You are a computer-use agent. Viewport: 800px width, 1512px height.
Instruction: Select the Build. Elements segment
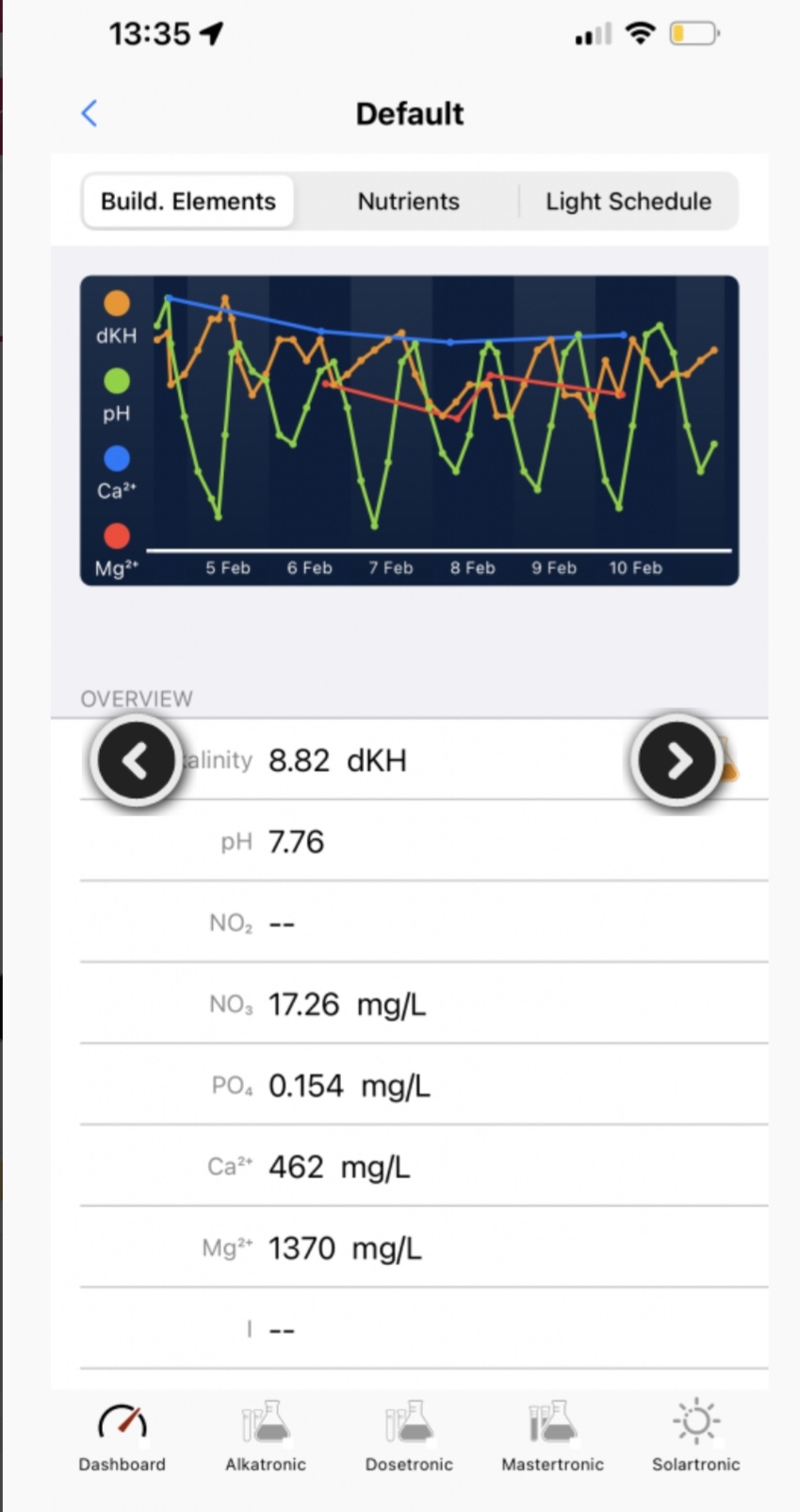pos(188,201)
